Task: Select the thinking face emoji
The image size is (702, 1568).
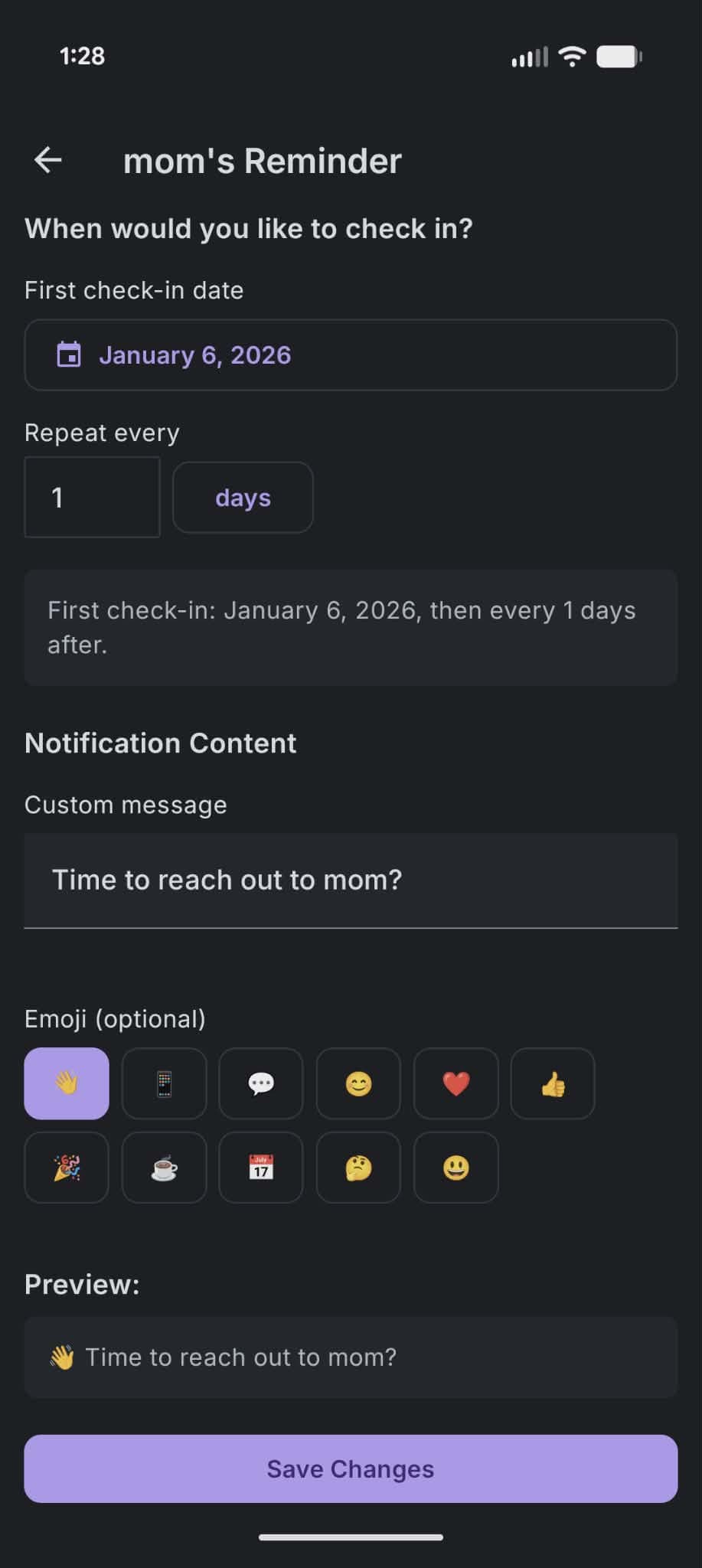Action: 358,1168
